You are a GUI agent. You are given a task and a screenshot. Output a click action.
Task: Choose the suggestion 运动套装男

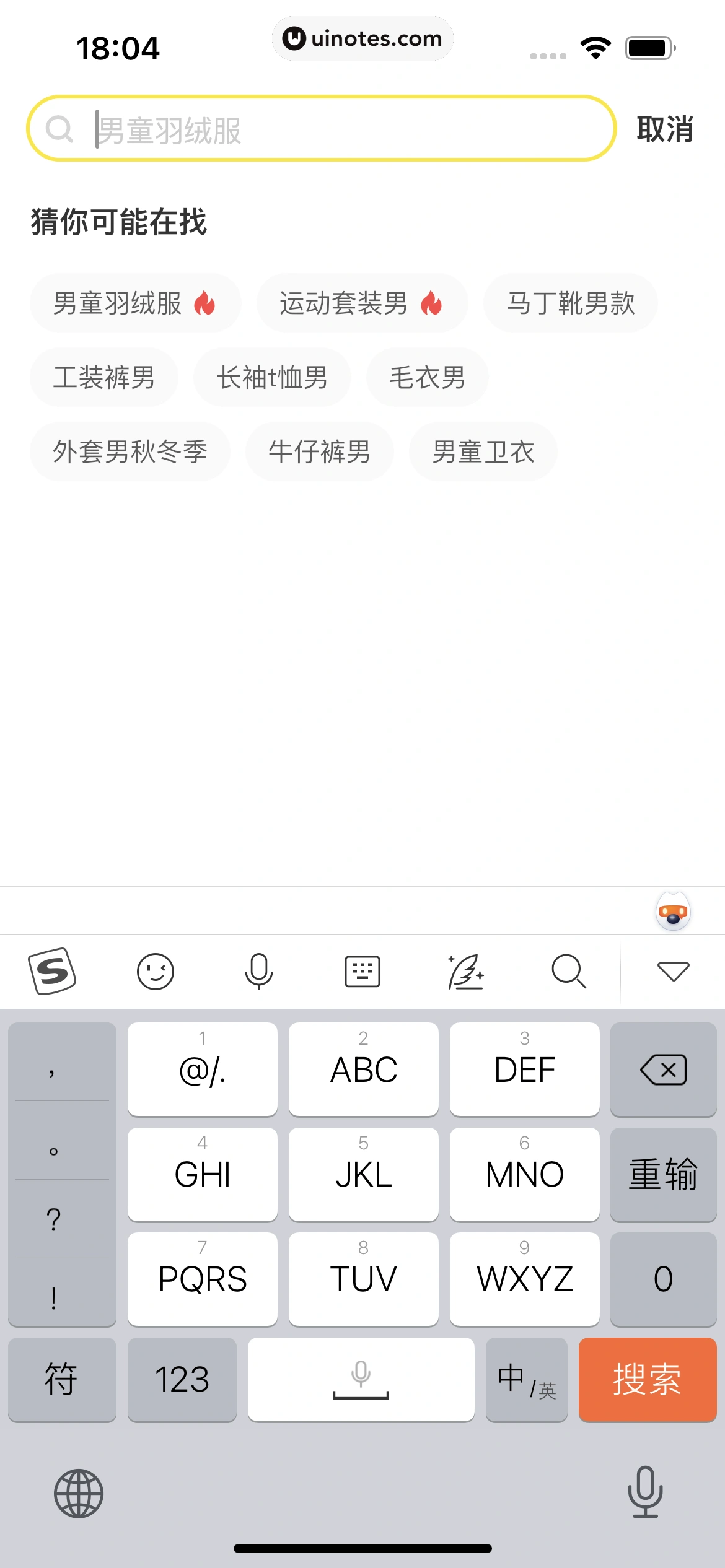pyautogui.click(x=361, y=303)
